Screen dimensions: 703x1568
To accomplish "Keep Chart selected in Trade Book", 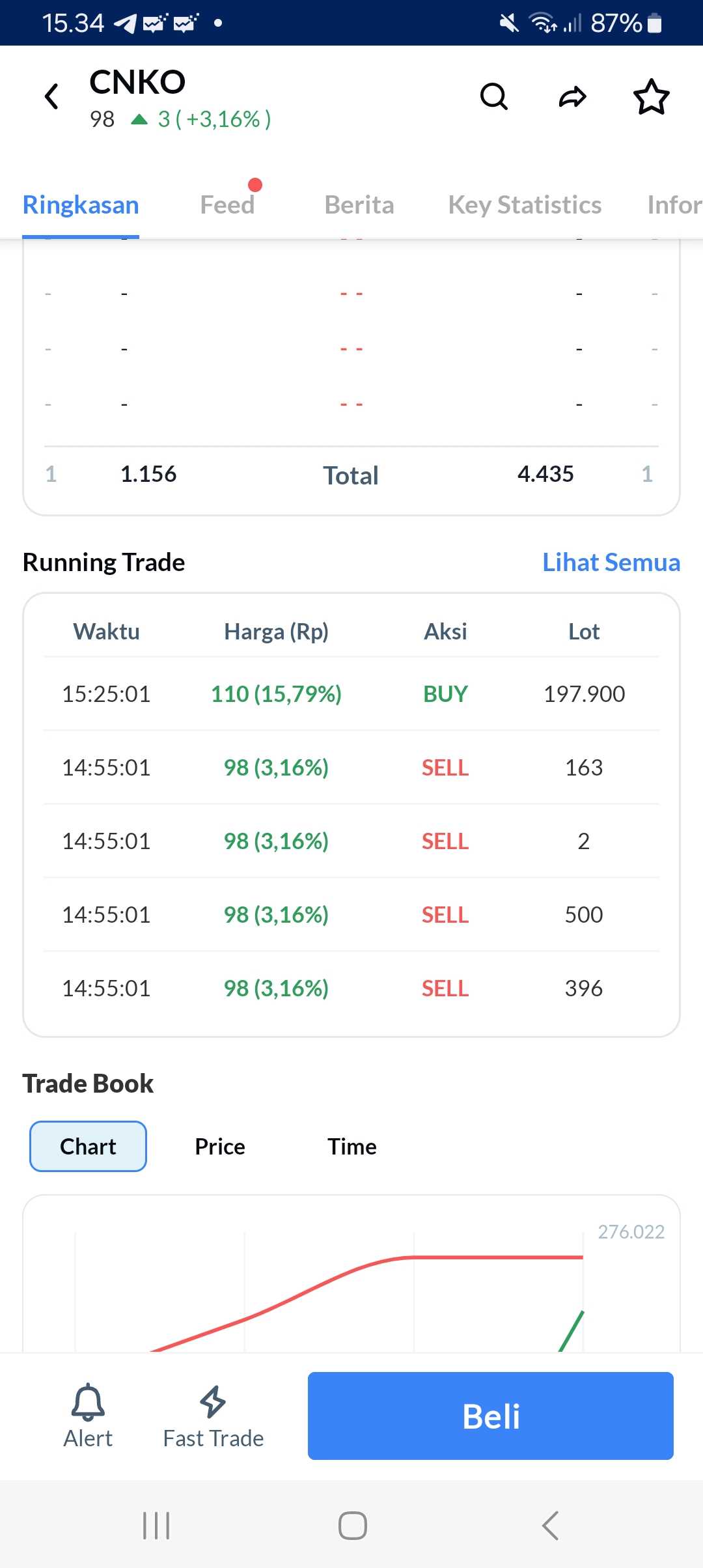I will pyautogui.click(x=87, y=1145).
